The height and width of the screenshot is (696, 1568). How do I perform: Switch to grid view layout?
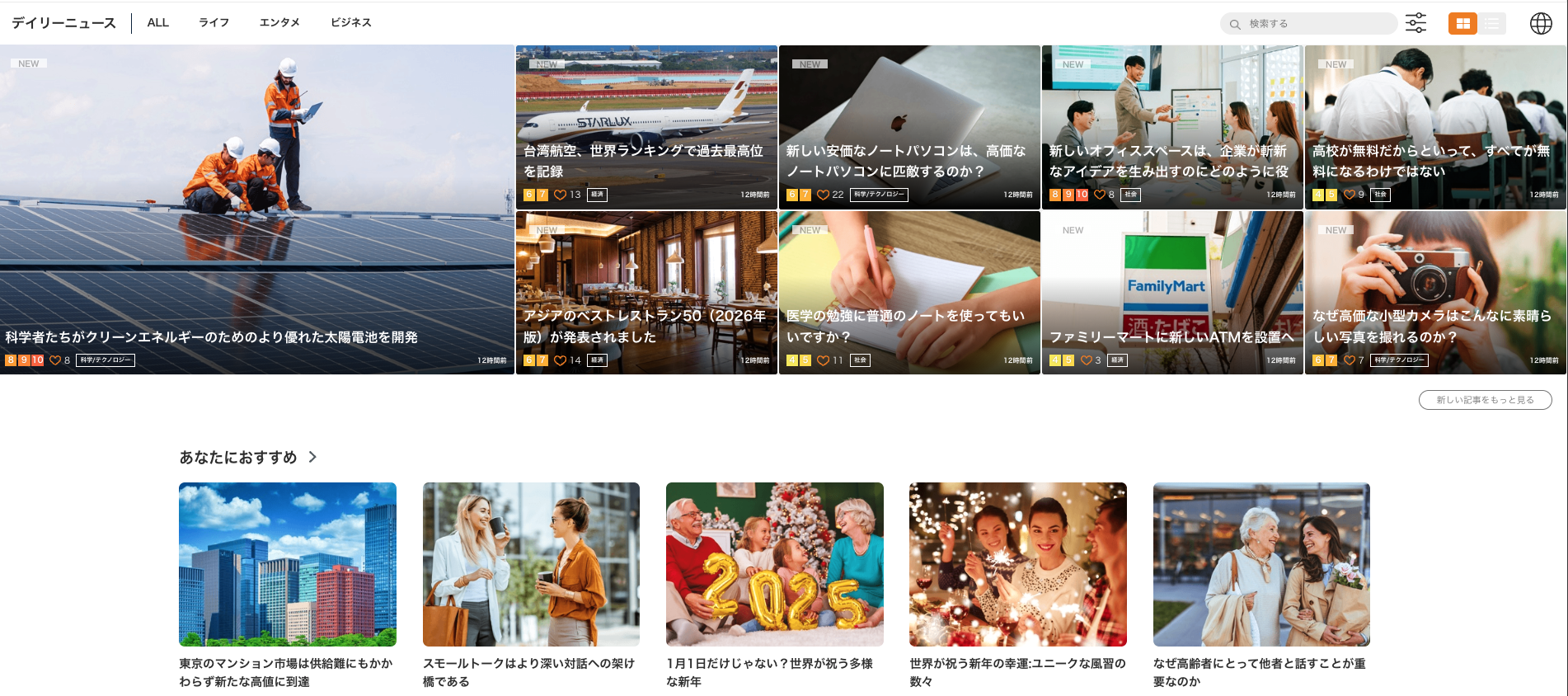(x=1462, y=24)
